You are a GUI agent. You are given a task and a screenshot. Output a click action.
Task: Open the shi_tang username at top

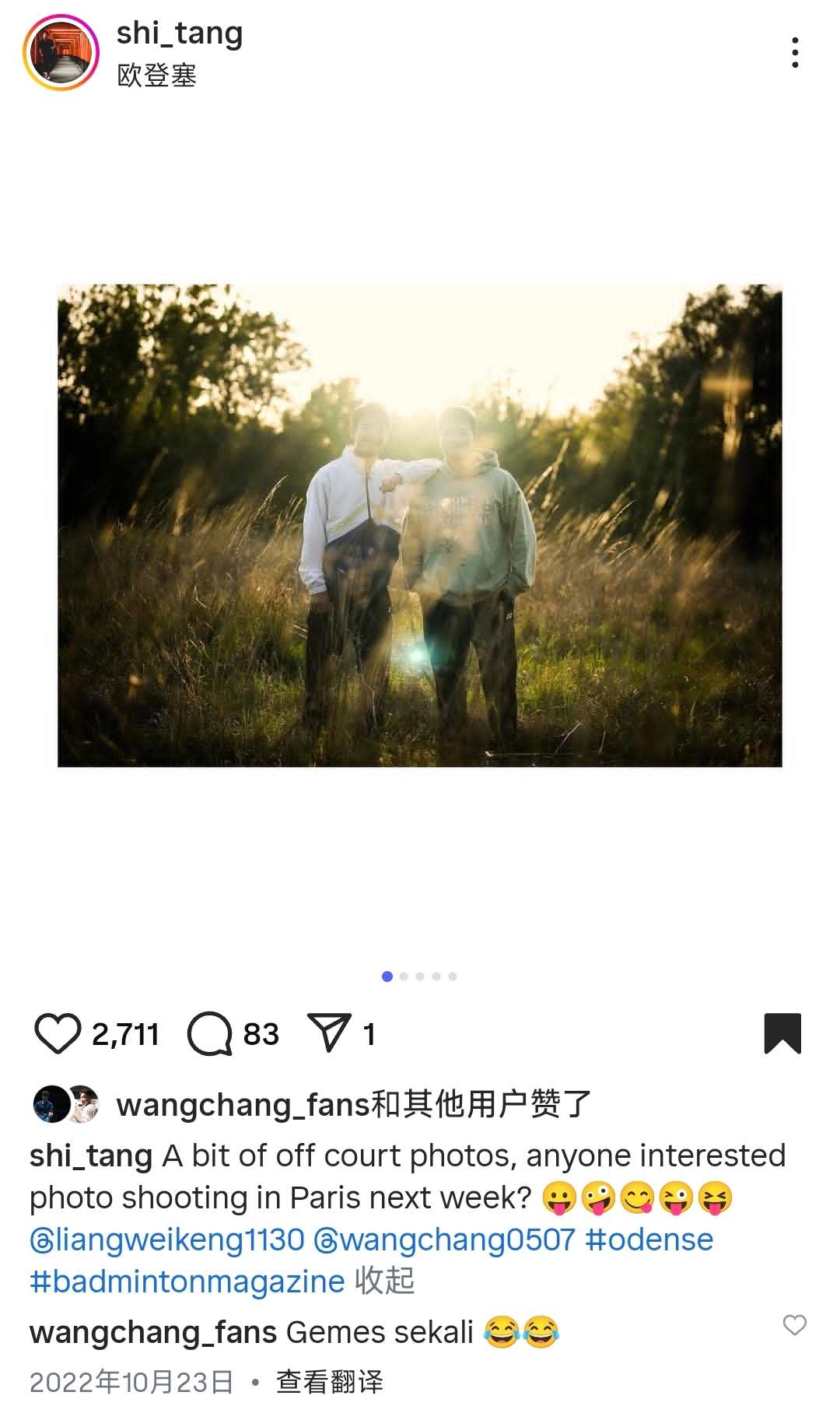pyautogui.click(x=180, y=33)
